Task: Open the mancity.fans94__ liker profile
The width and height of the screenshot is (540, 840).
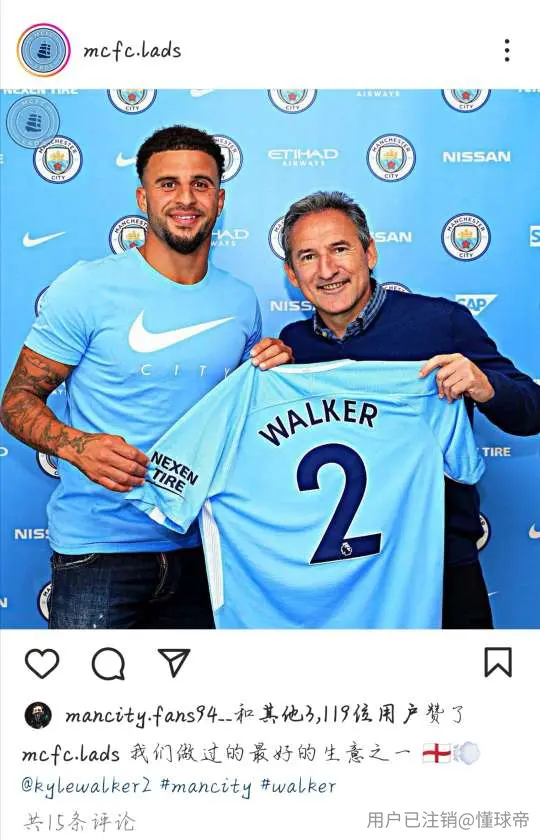Action: tap(149, 716)
